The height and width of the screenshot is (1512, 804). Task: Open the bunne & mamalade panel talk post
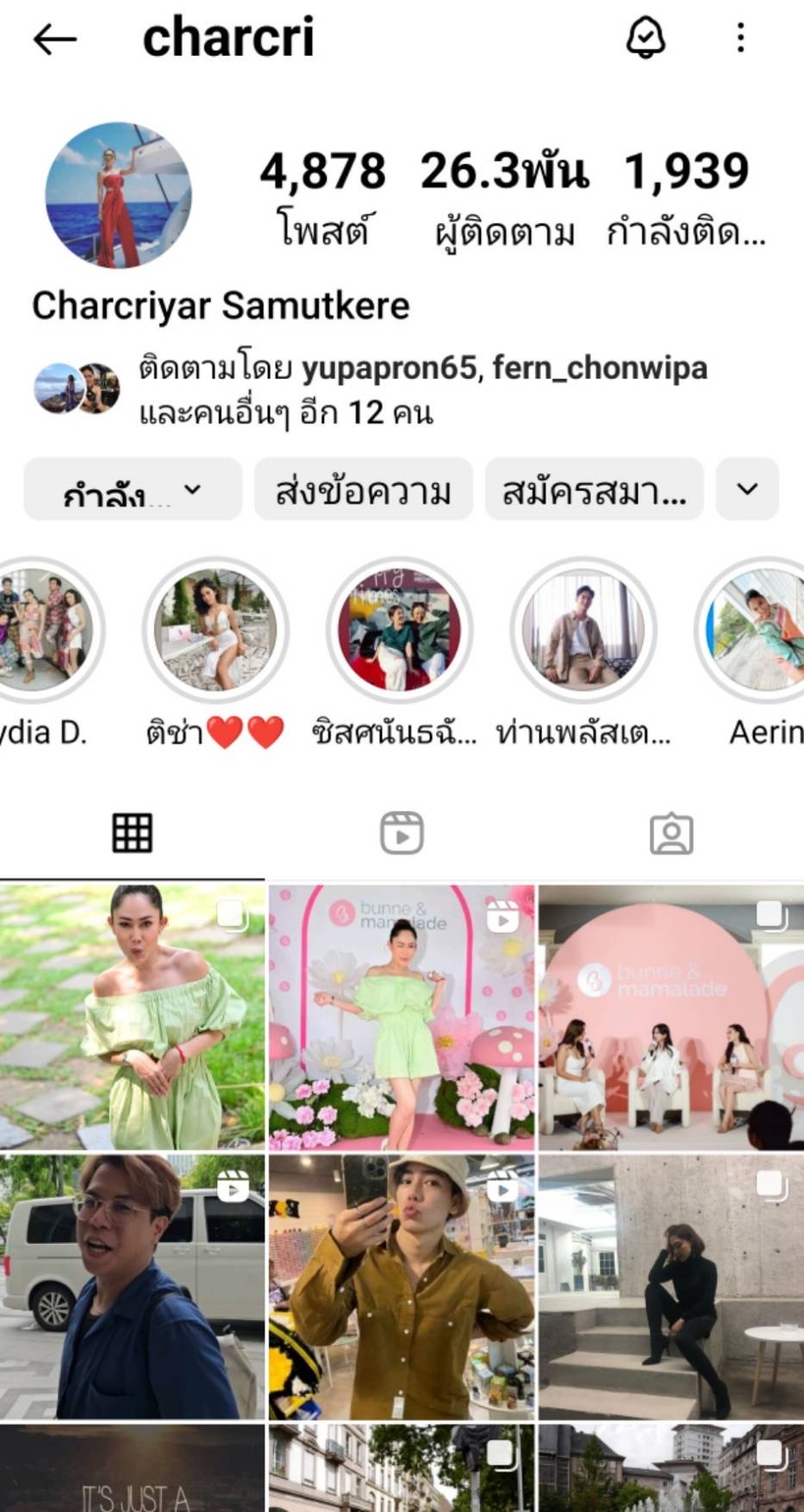[x=670, y=1017]
